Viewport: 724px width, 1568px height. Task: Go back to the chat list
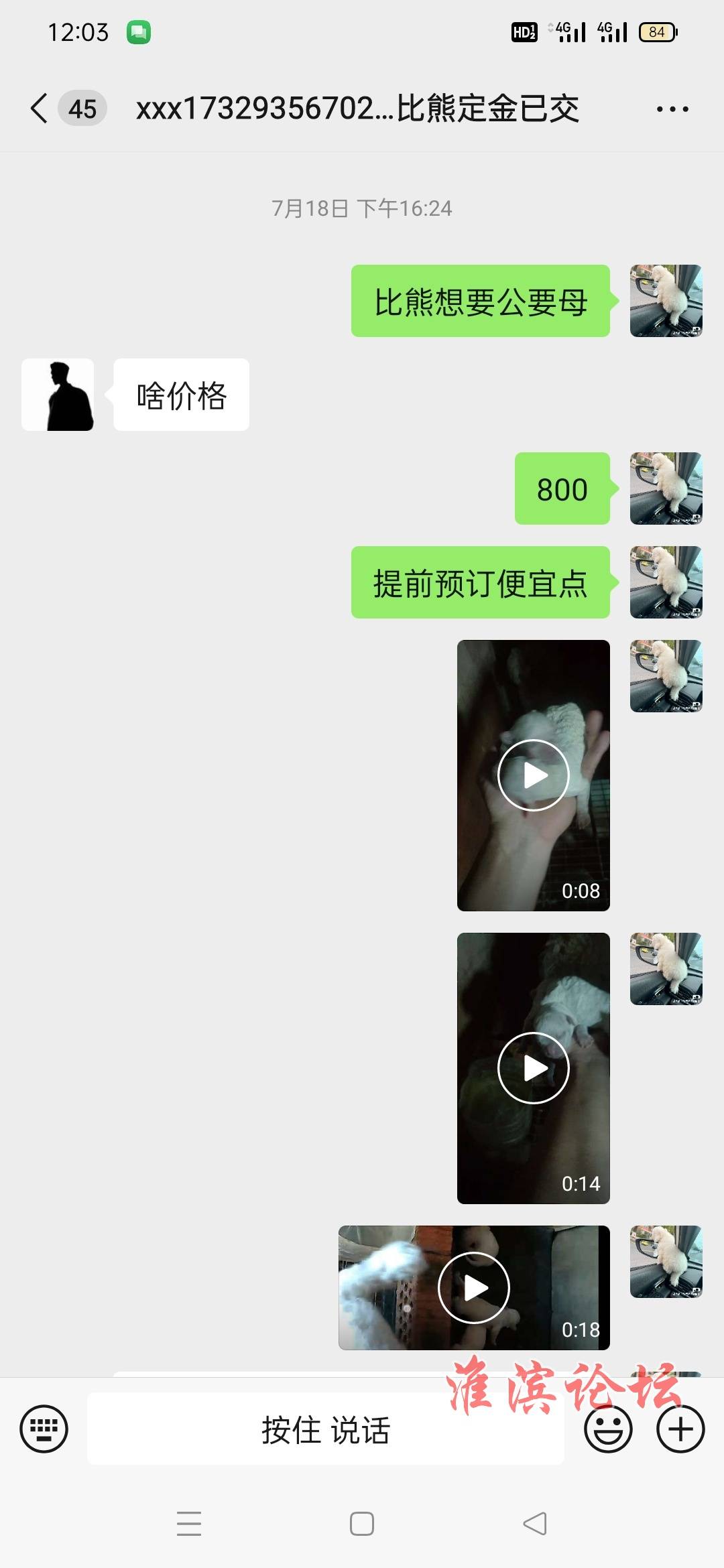[x=40, y=109]
